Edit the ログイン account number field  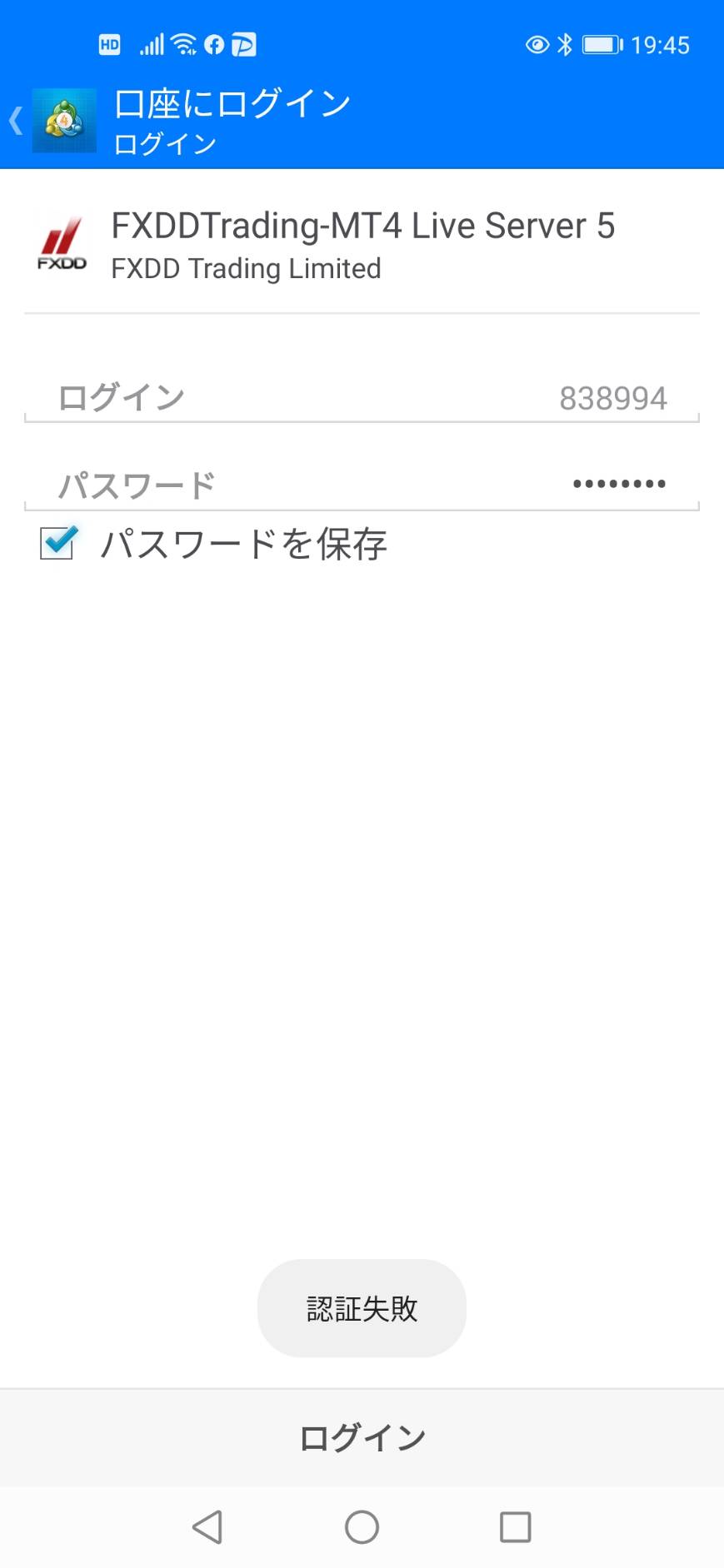click(362, 398)
